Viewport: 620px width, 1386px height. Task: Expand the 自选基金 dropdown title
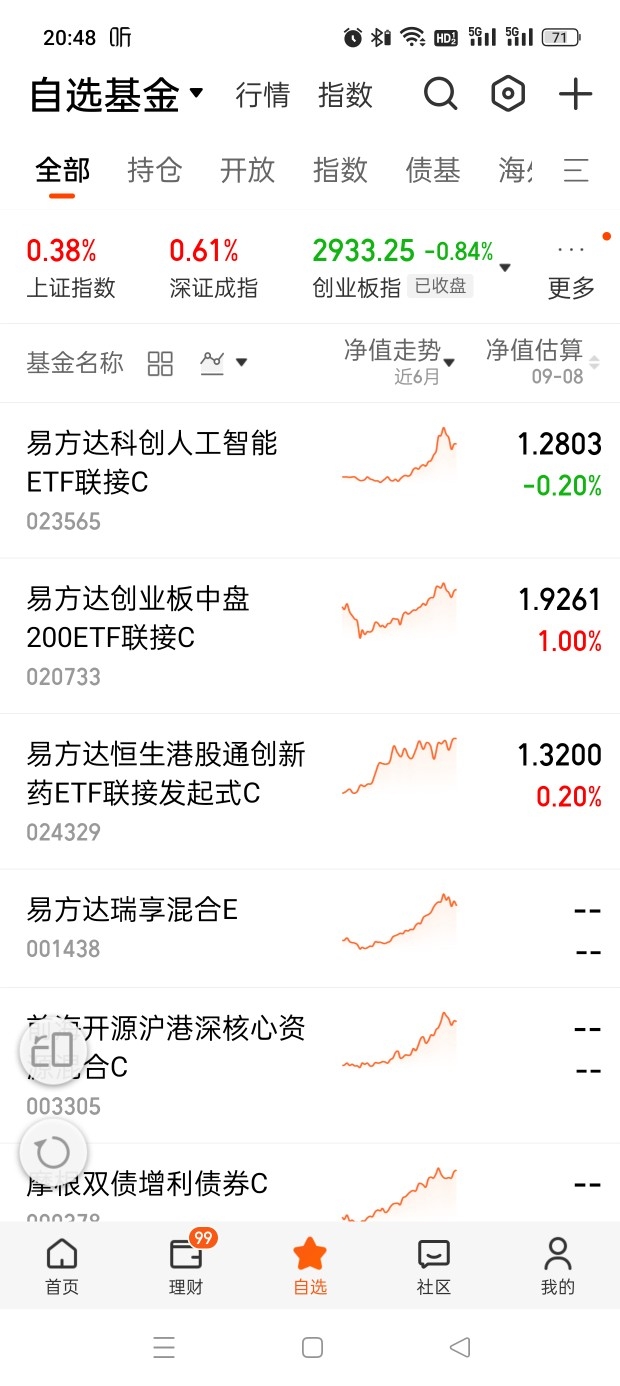[x=116, y=95]
